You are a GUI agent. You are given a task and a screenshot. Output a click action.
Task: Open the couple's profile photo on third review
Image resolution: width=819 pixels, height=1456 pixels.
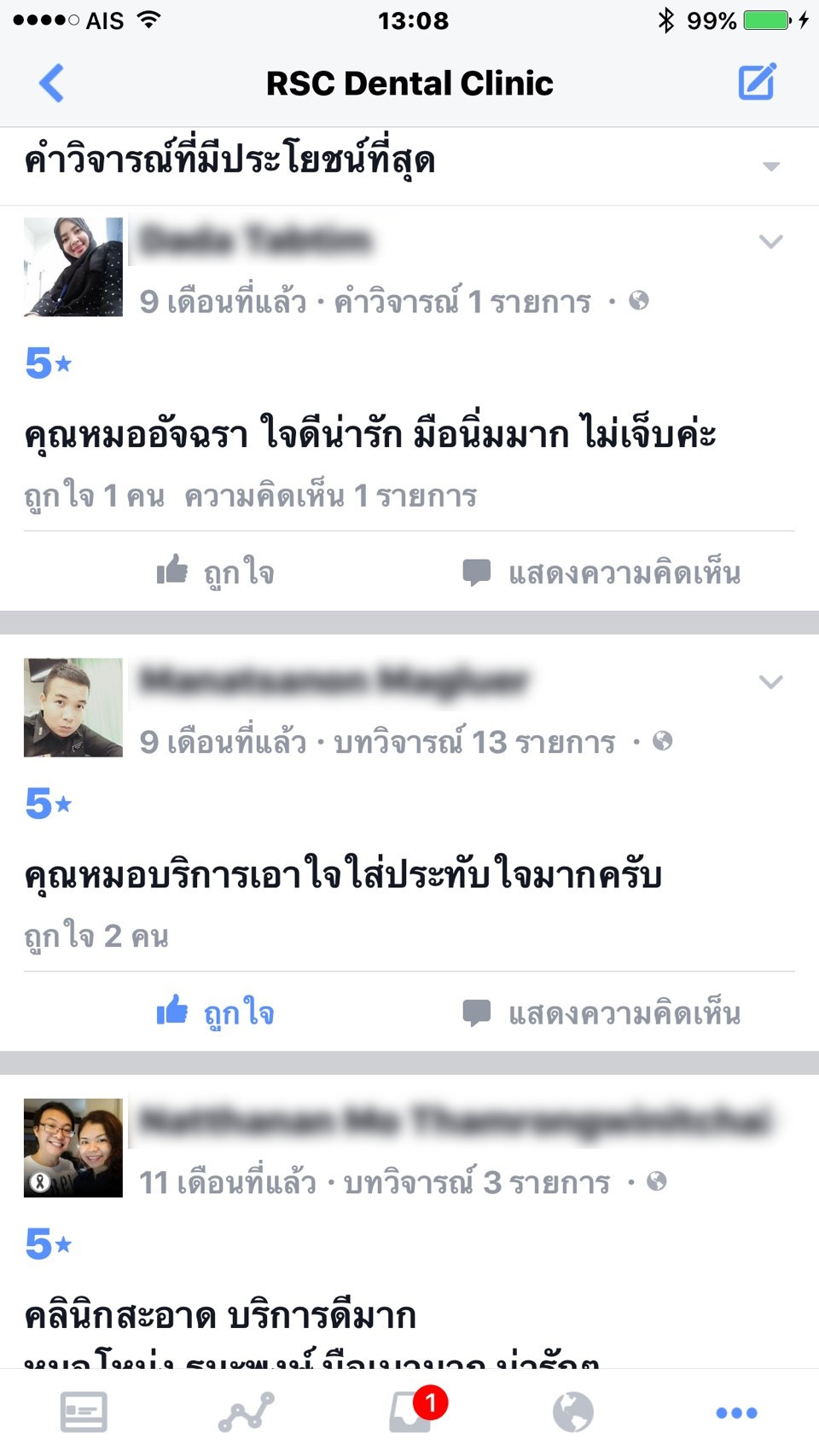tap(73, 1147)
